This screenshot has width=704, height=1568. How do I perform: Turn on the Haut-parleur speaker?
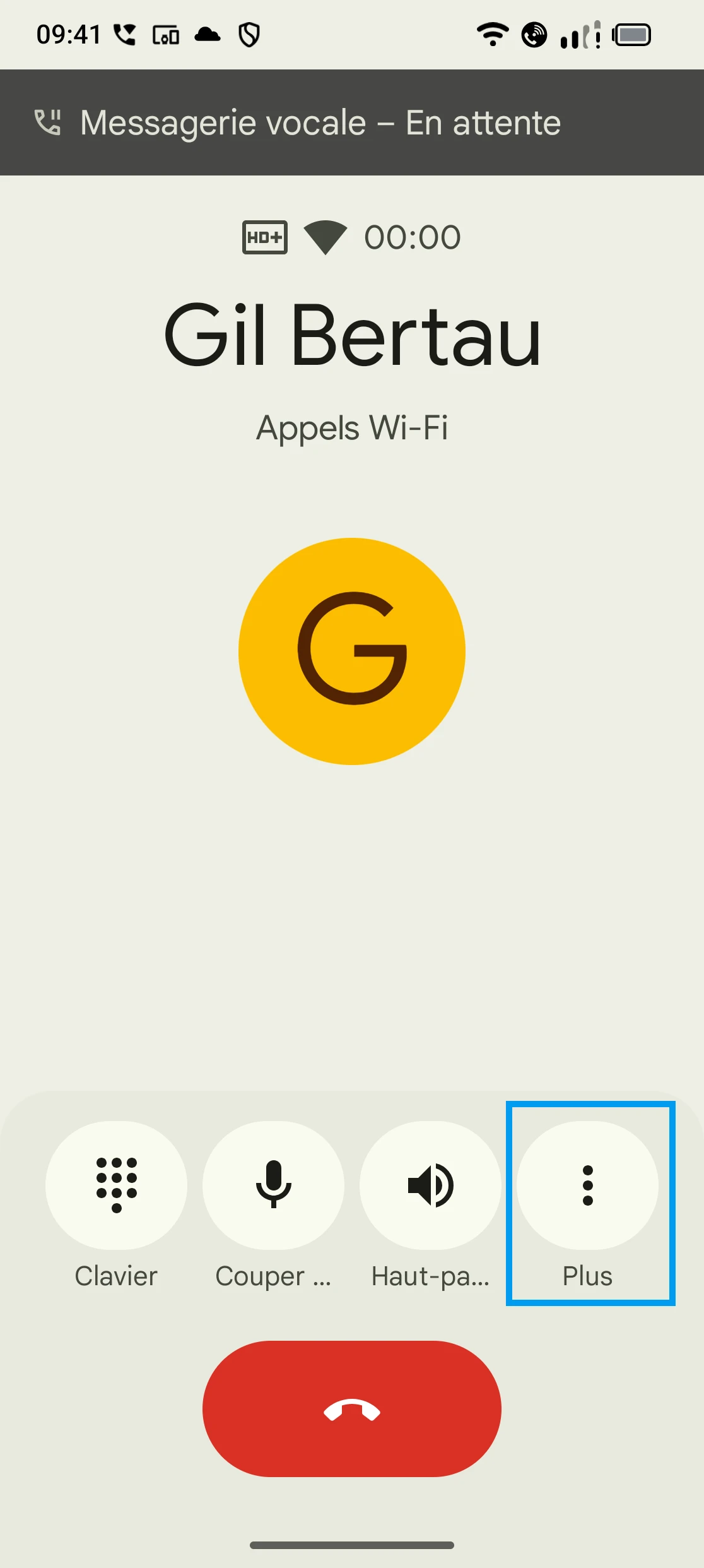tap(430, 1185)
